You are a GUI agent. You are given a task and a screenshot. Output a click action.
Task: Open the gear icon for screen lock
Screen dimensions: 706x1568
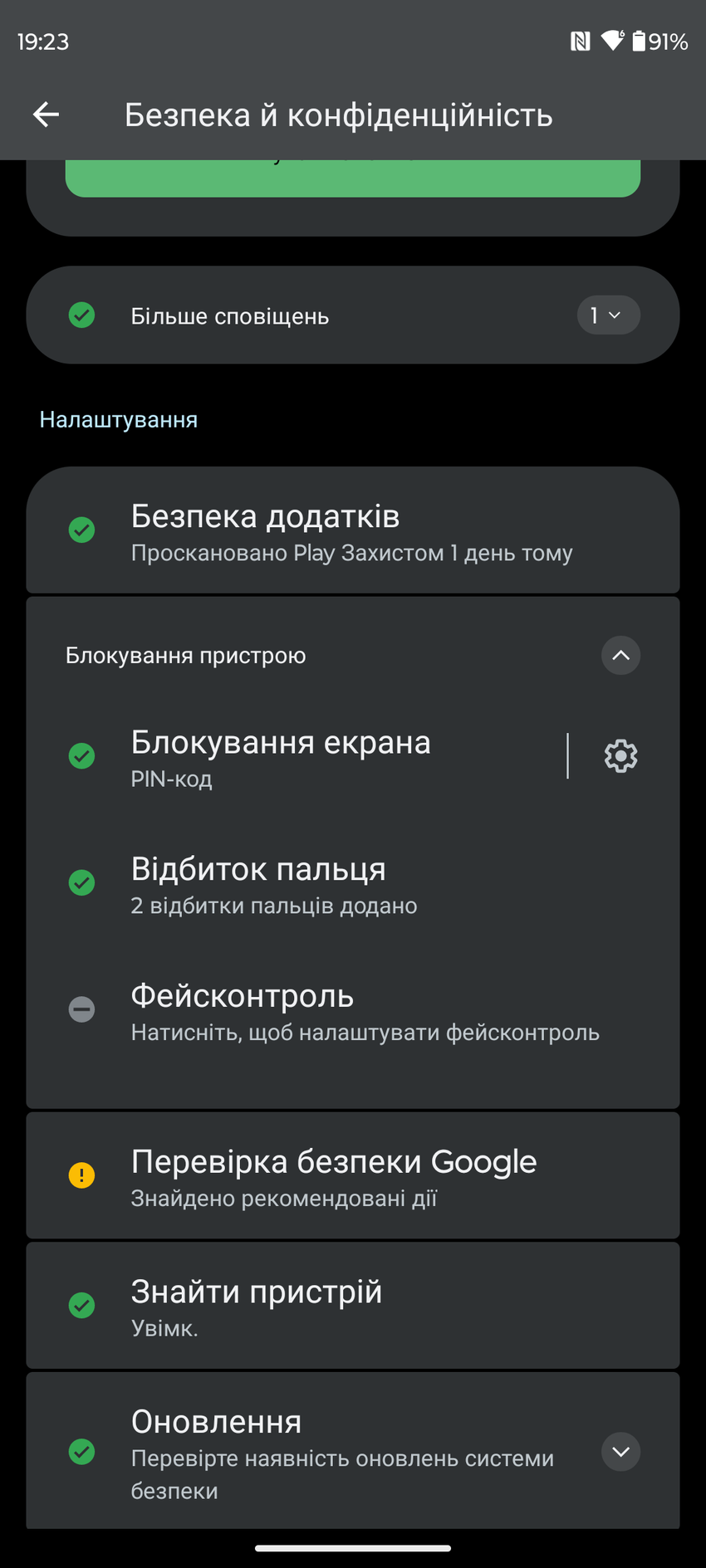tap(620, 756)
